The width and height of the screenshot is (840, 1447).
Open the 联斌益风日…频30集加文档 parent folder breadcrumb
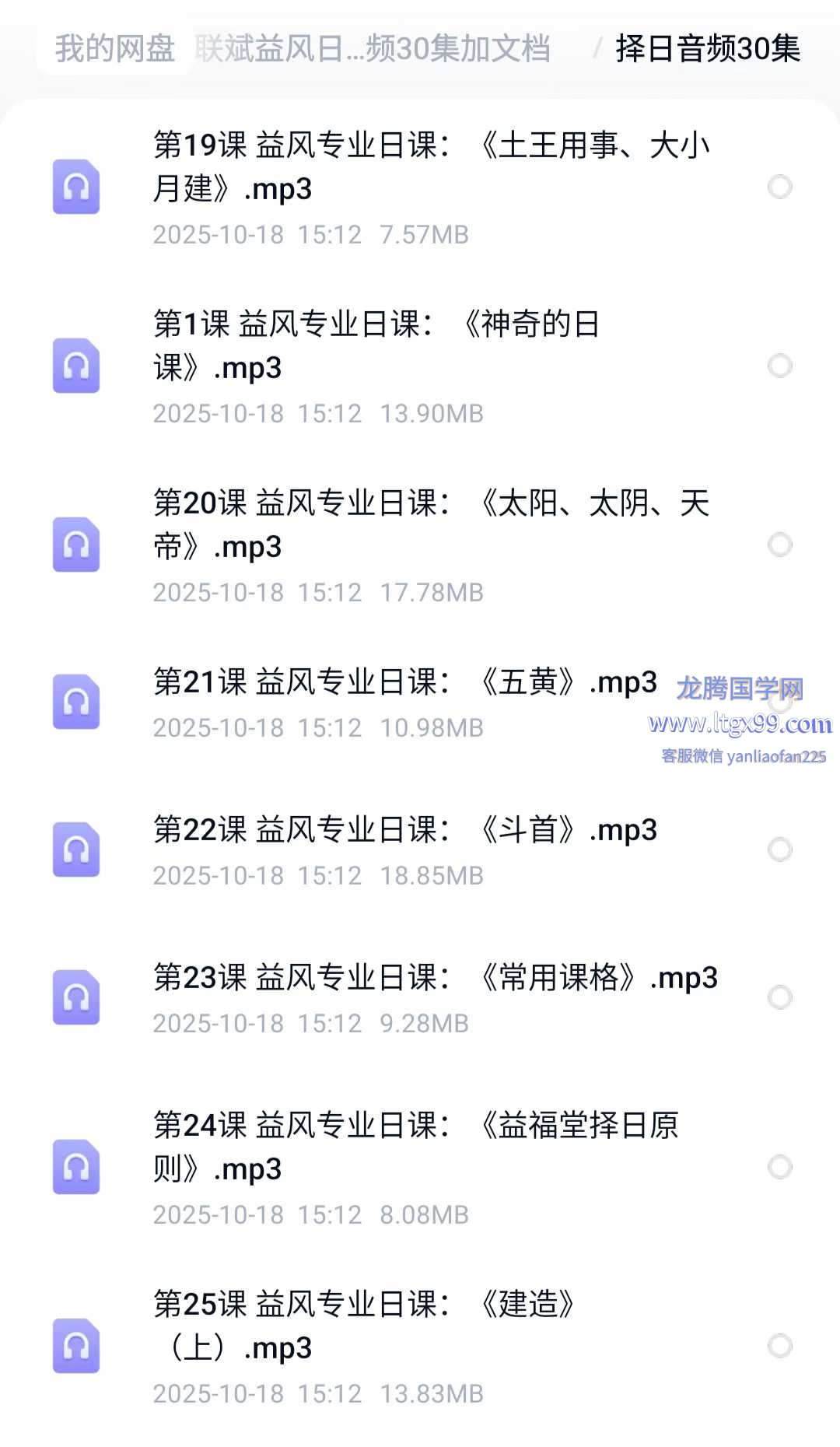point(373,48)
